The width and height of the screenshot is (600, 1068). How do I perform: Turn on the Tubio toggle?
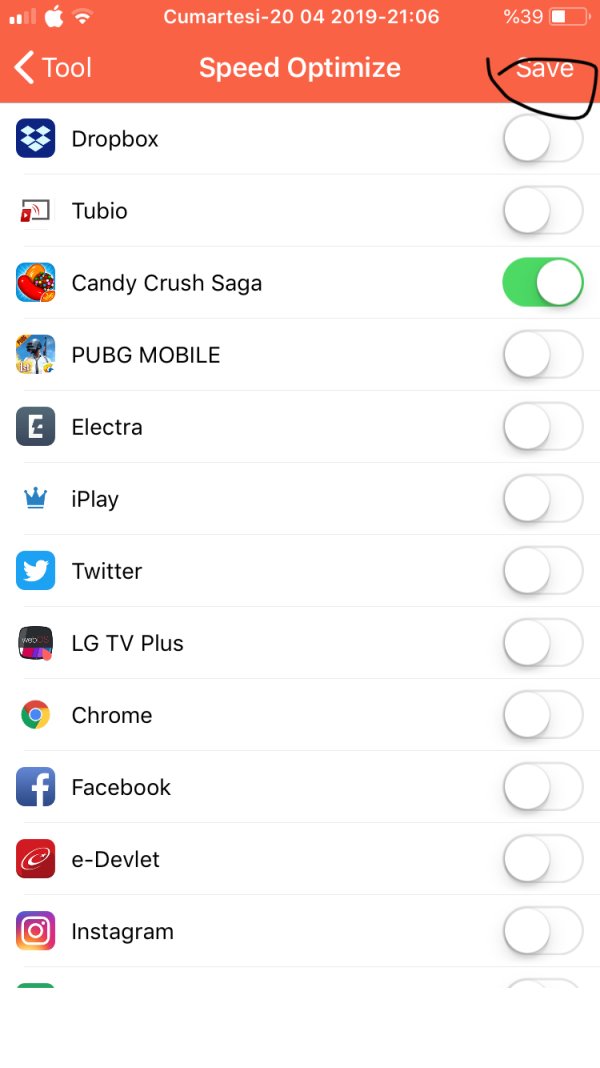coord(542,211)
